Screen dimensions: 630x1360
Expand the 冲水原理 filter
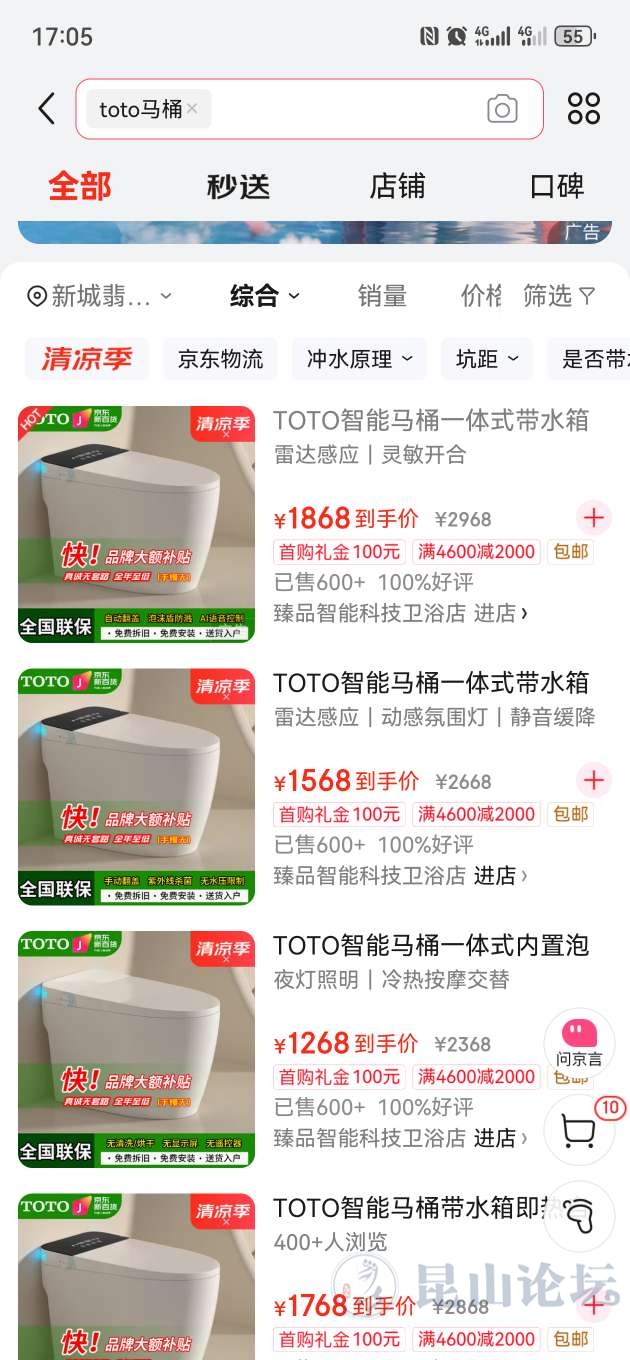tap(359, 359)
